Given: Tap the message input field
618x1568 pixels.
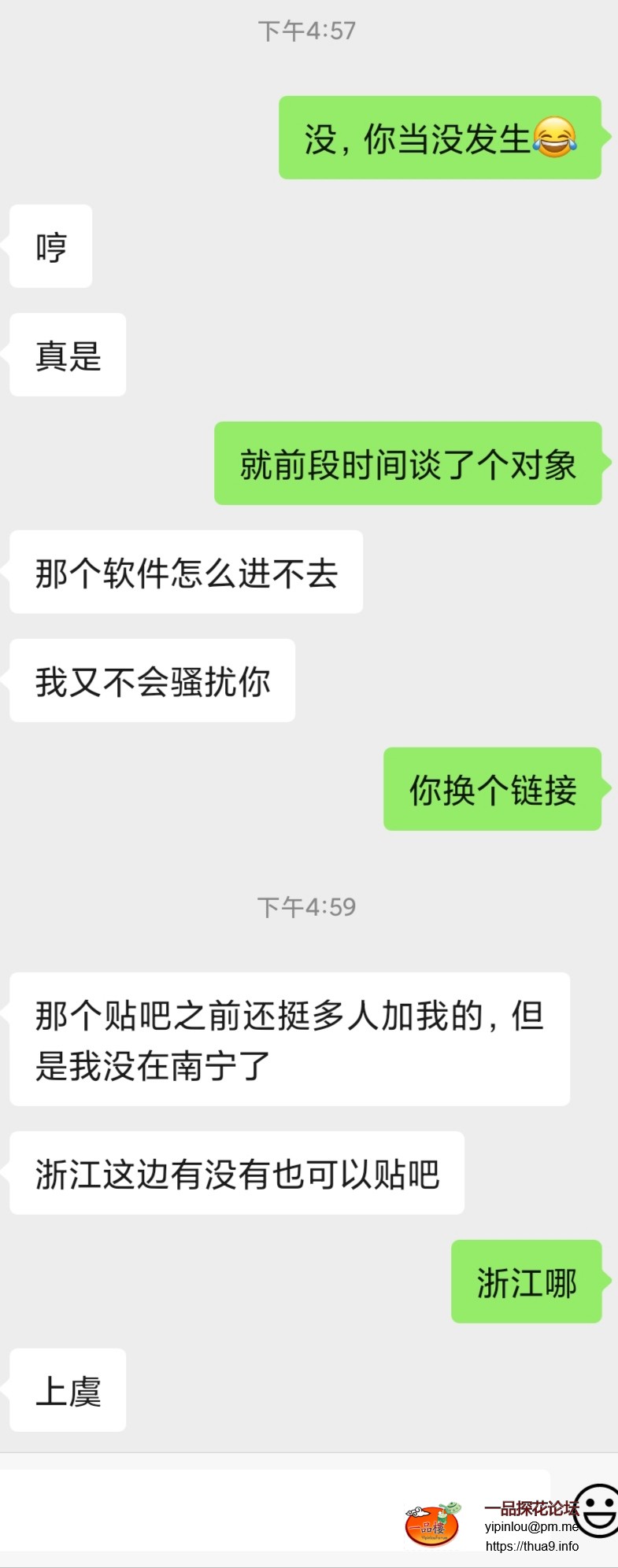Looking at the screenshot, I should [x=236, y=1509].
